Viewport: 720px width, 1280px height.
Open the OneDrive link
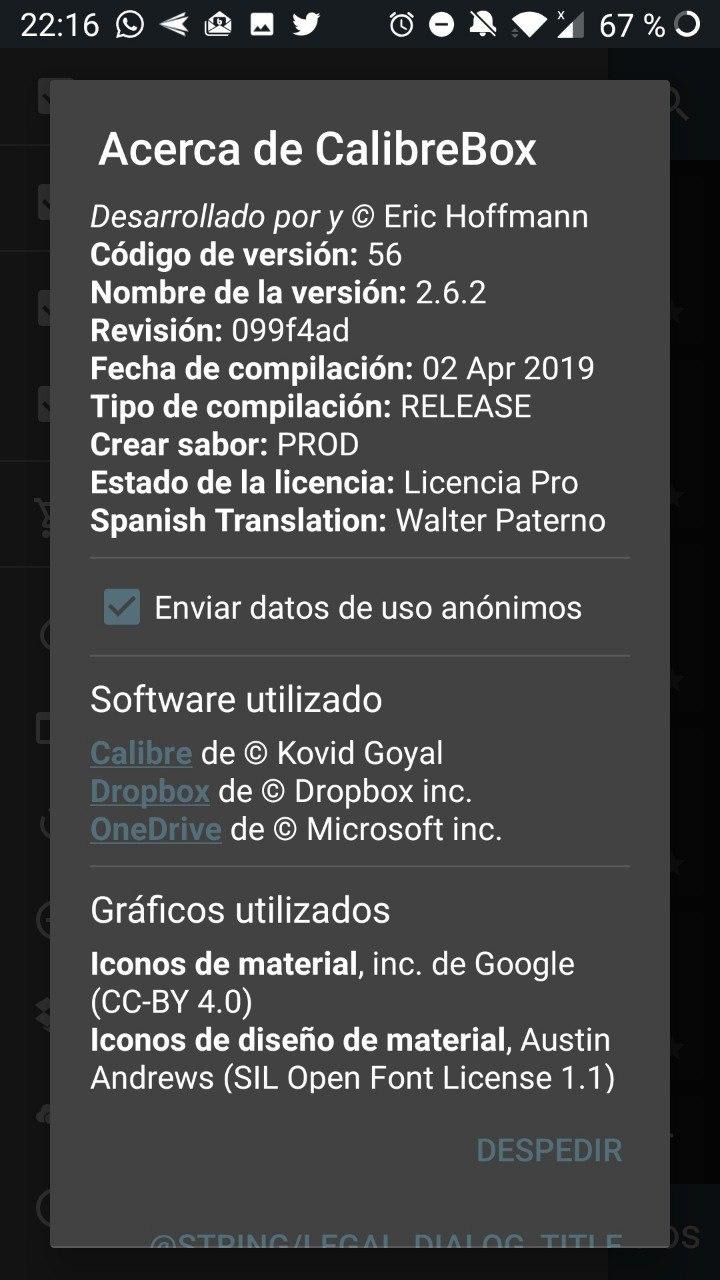pyautogui.click(x=156, y=829)
